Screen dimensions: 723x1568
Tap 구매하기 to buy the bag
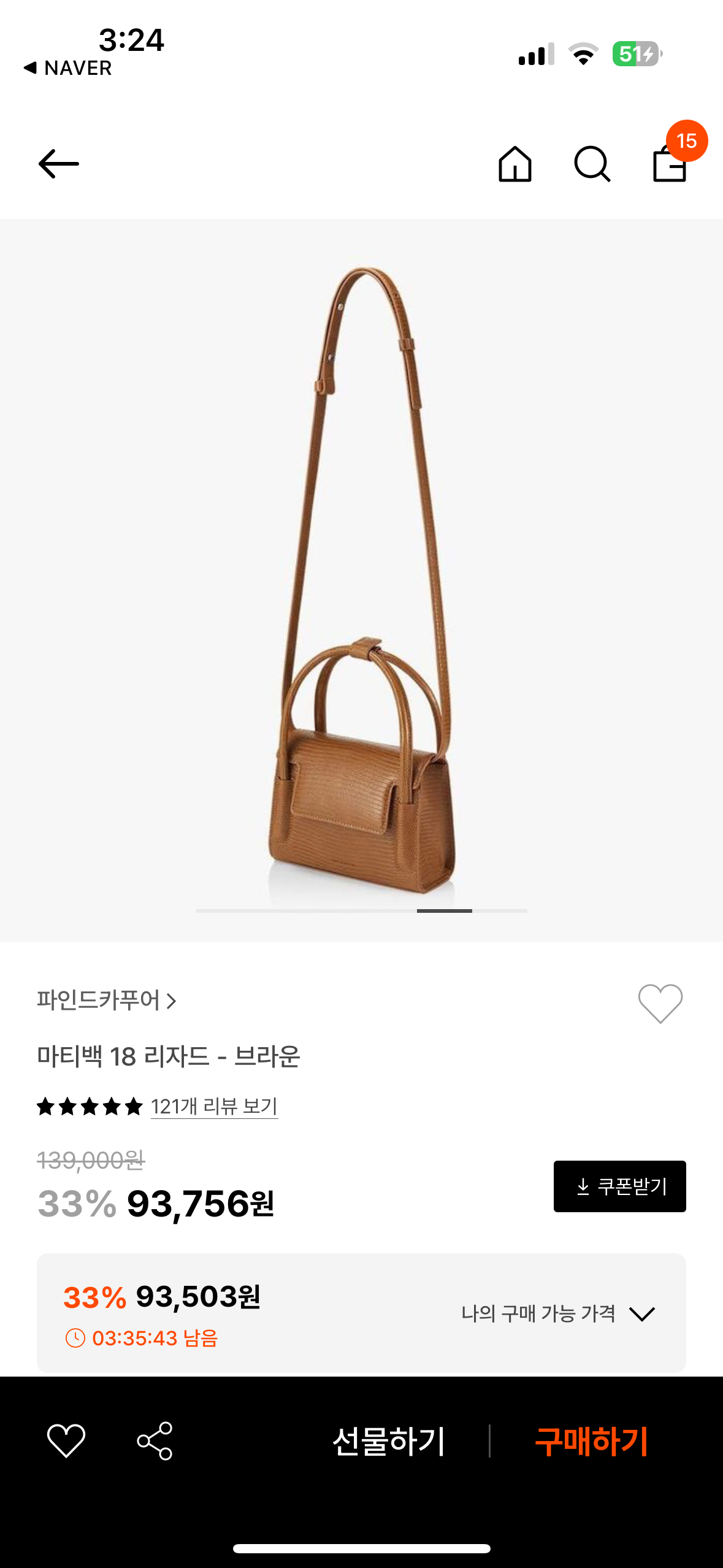point(591,1441)
